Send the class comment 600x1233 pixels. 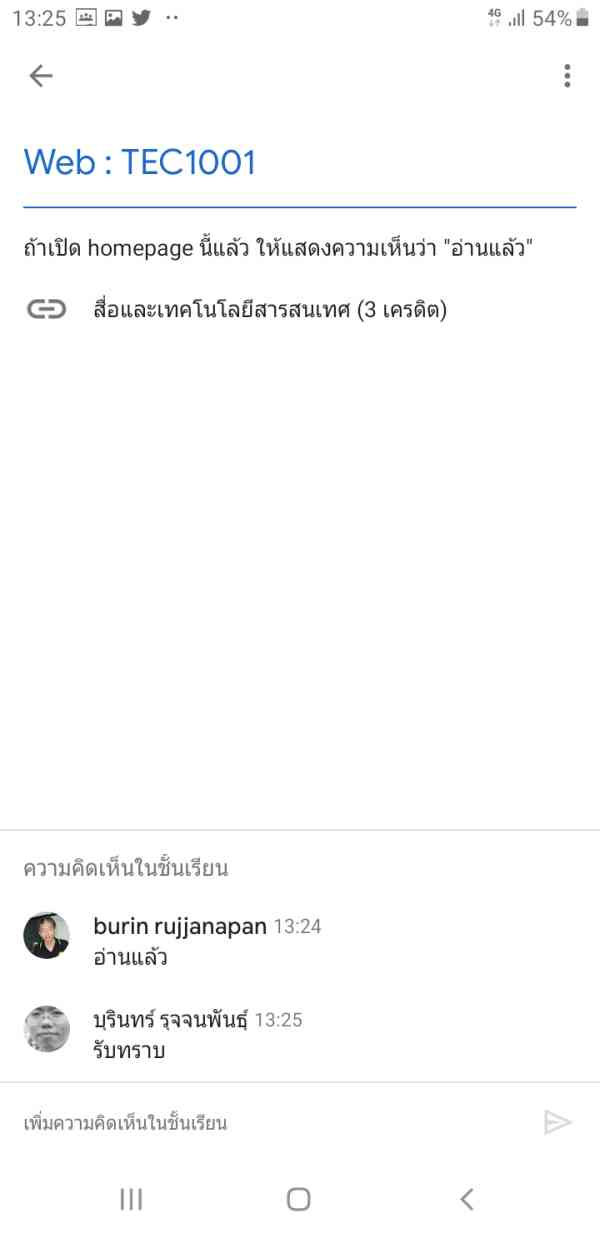click(557, 1122)
